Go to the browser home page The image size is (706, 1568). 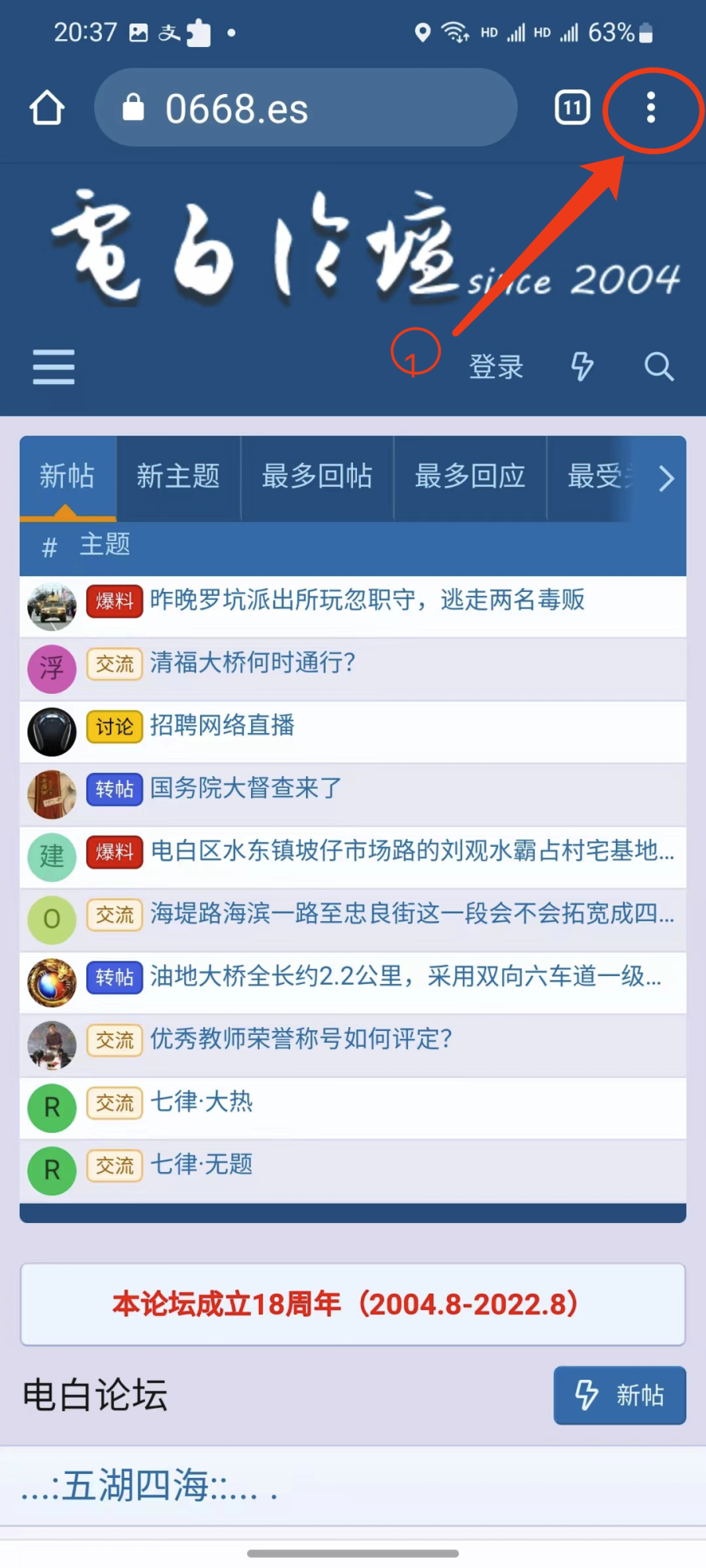click(47, 108)
